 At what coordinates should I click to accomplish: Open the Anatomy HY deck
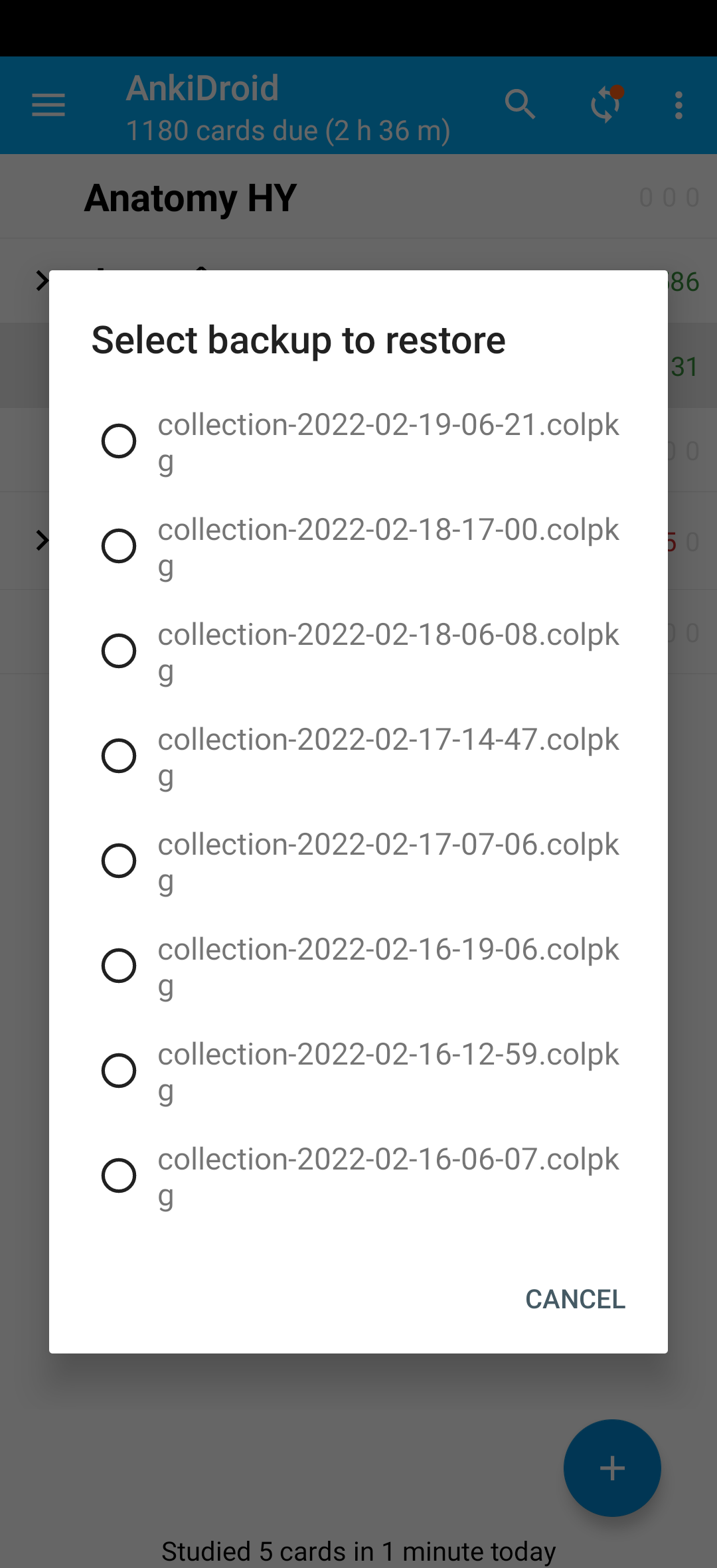coord(191,197)
